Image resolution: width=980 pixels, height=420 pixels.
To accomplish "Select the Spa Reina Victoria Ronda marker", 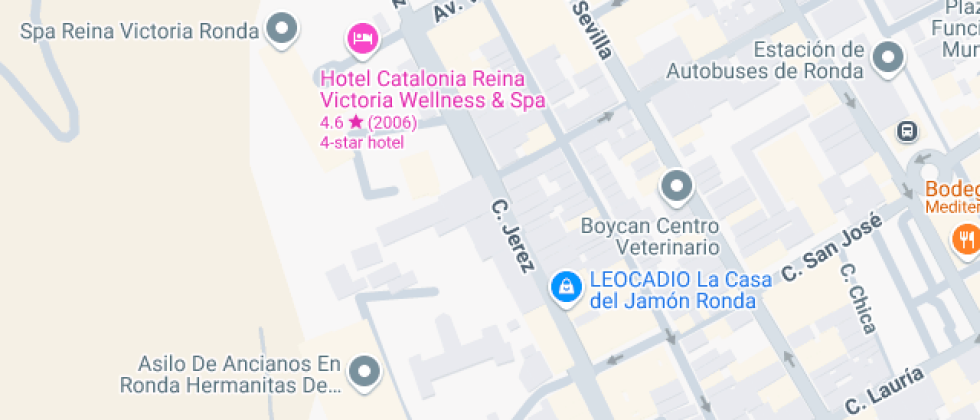I will 284,30.
